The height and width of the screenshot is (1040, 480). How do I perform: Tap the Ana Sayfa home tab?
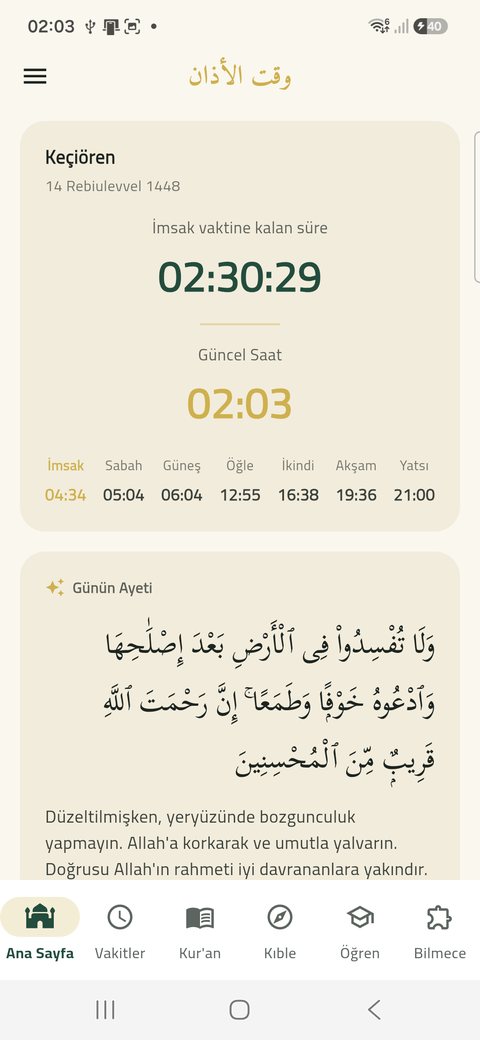coord(40,930)
